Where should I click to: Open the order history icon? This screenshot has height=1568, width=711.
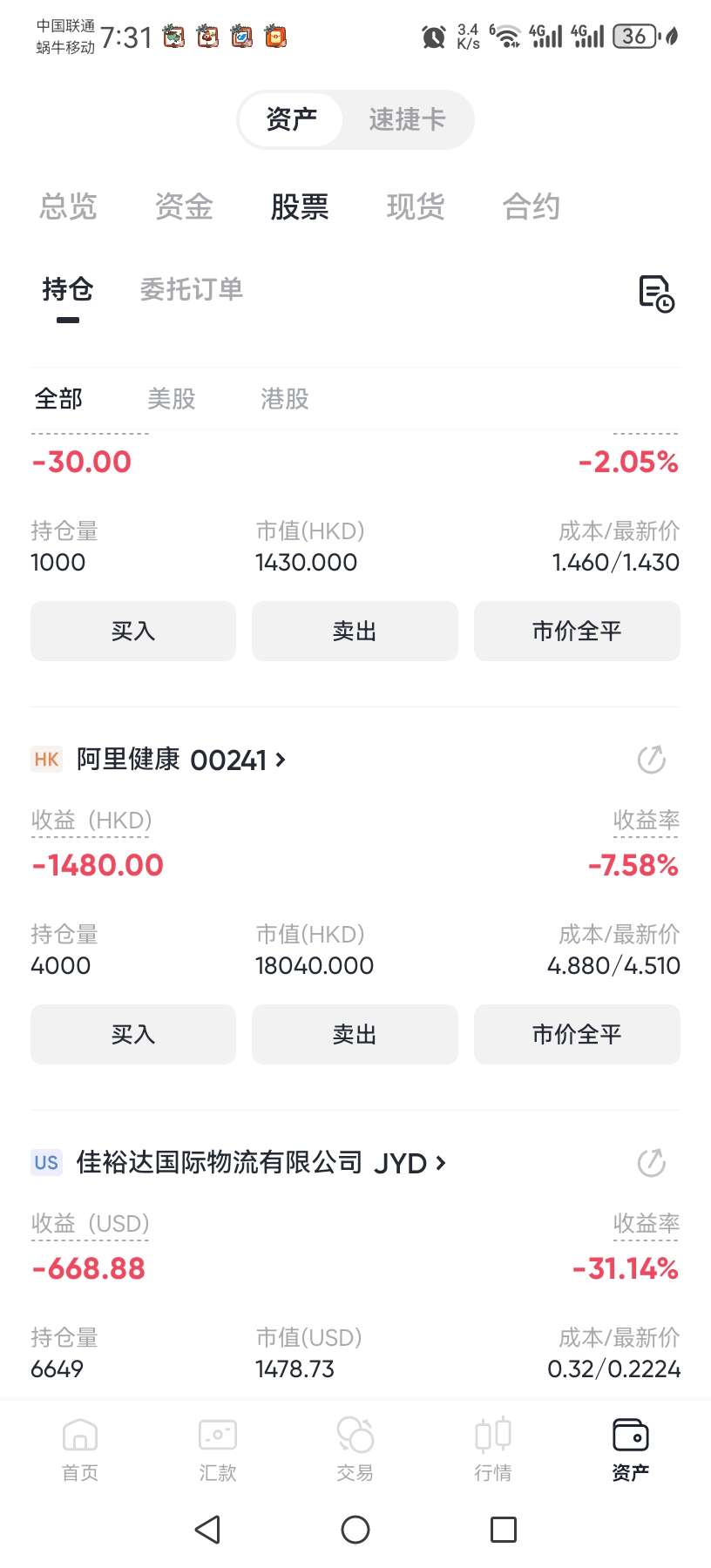click(x=656, y=293)
